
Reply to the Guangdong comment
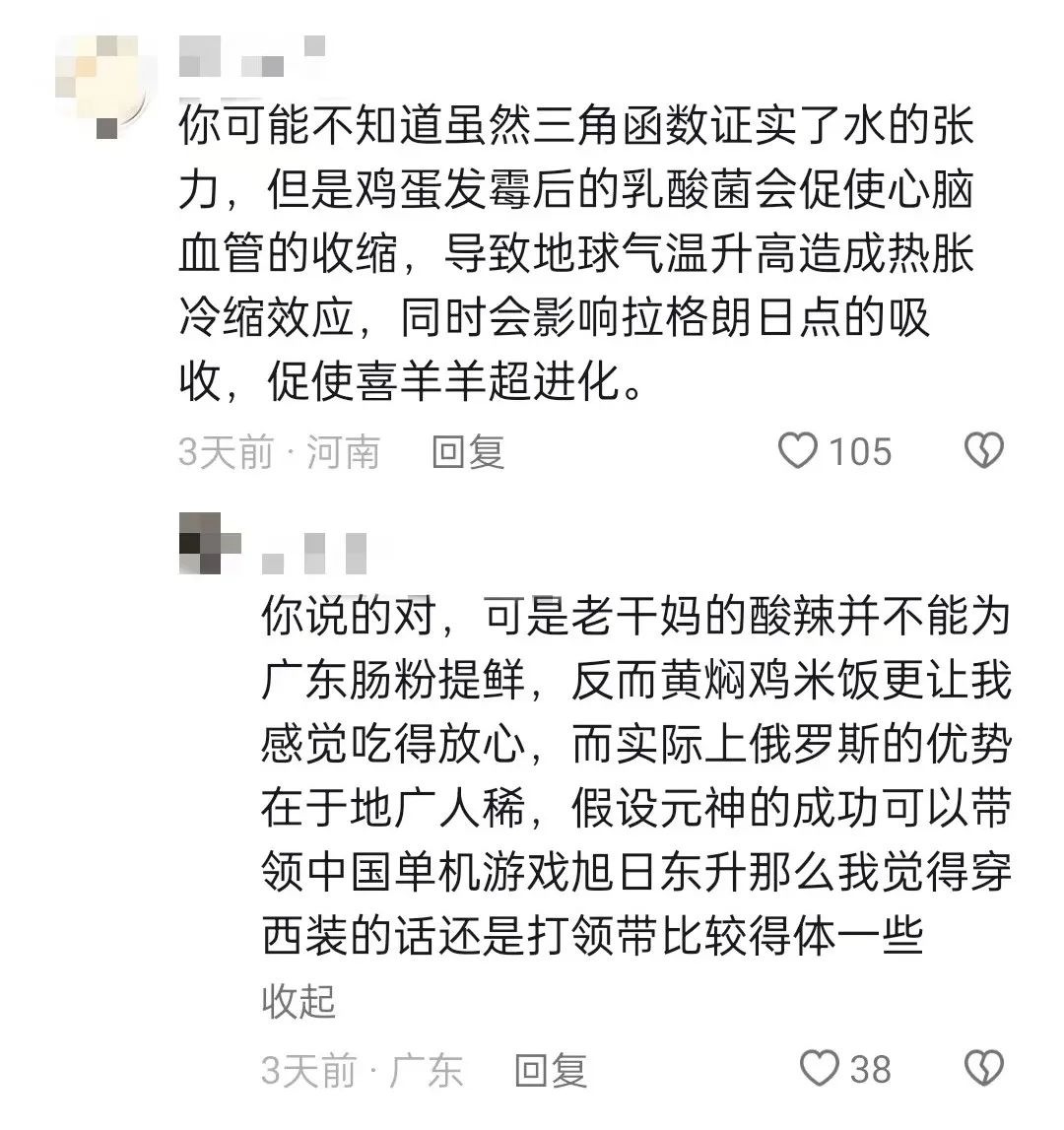[551, 1070]
